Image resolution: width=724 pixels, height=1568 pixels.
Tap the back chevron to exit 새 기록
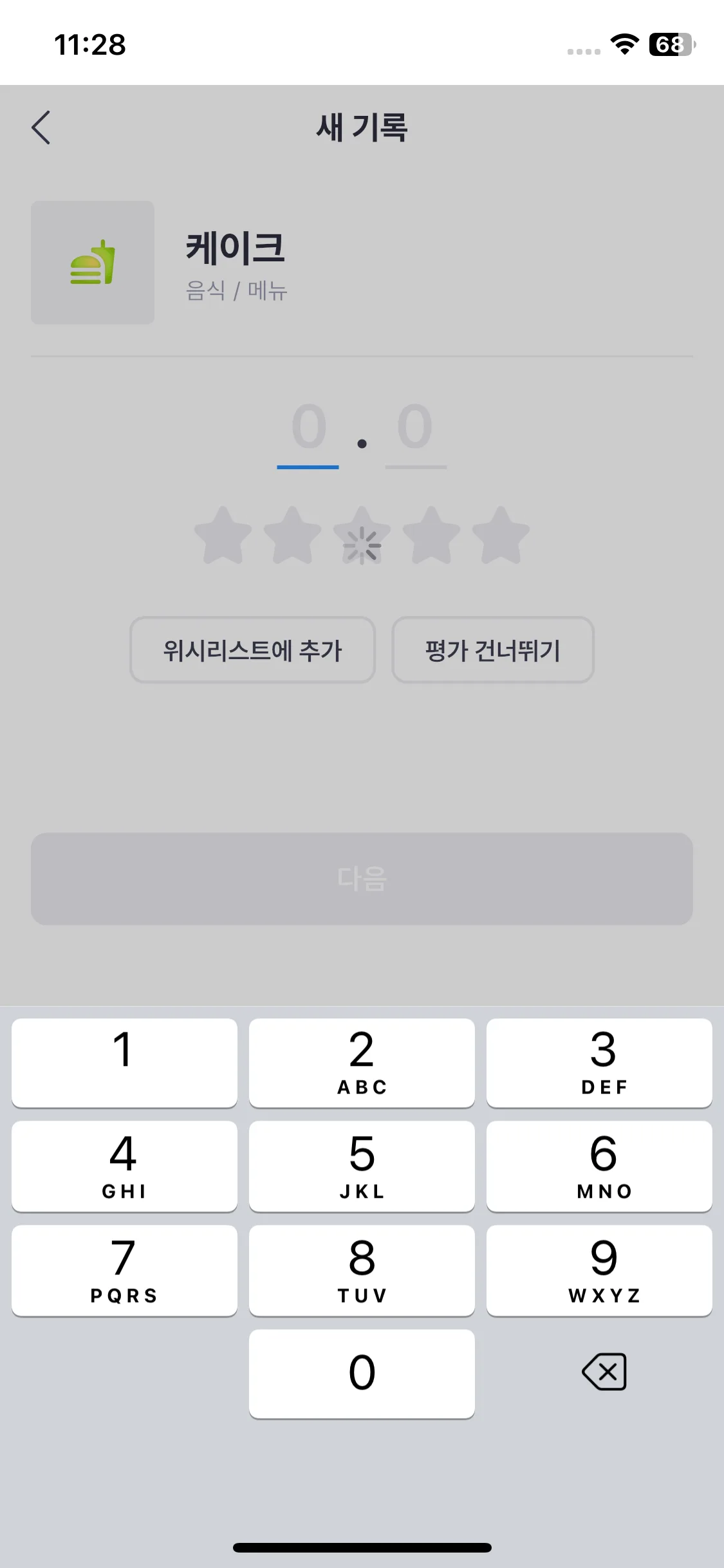coord(41,127)
